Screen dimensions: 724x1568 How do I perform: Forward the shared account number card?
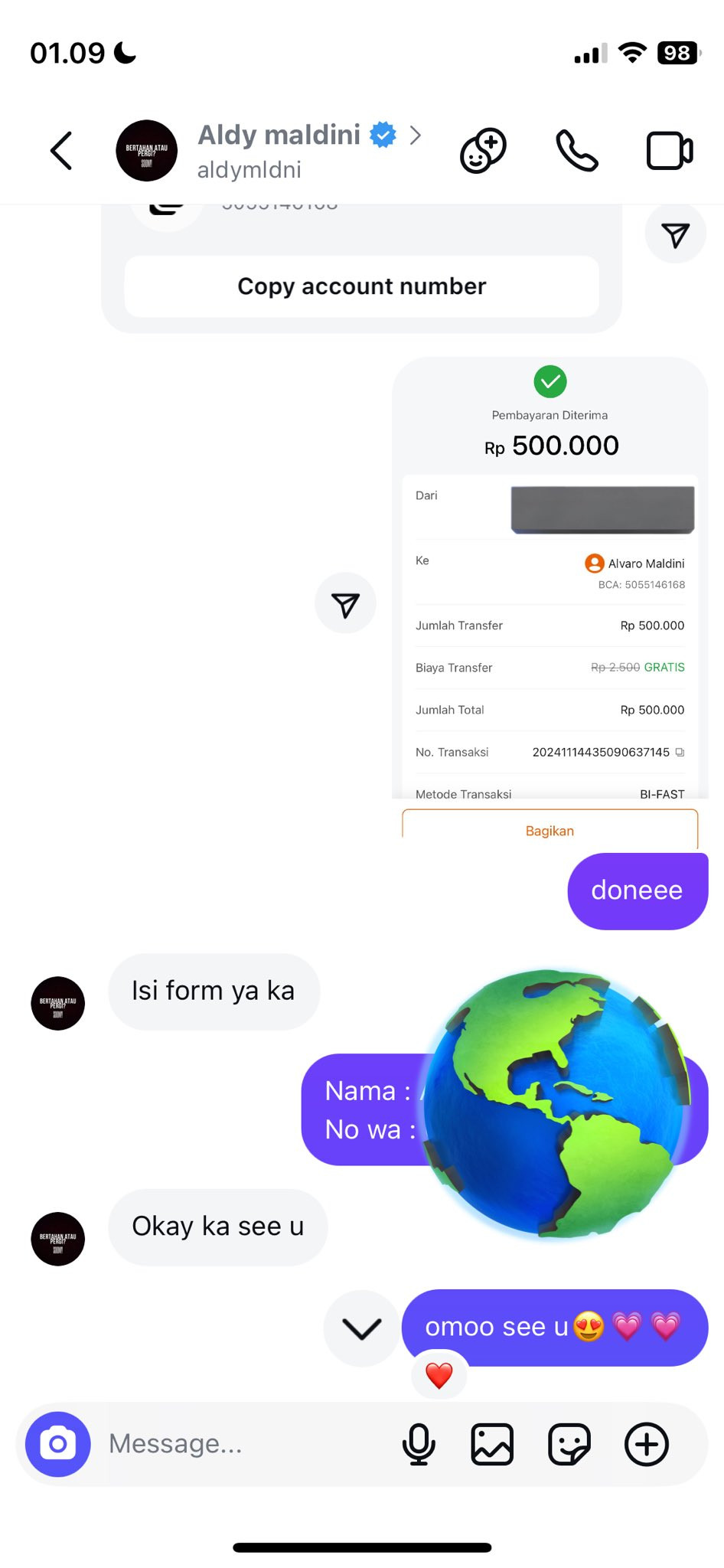pyautogui.click(x=675, y=234)
